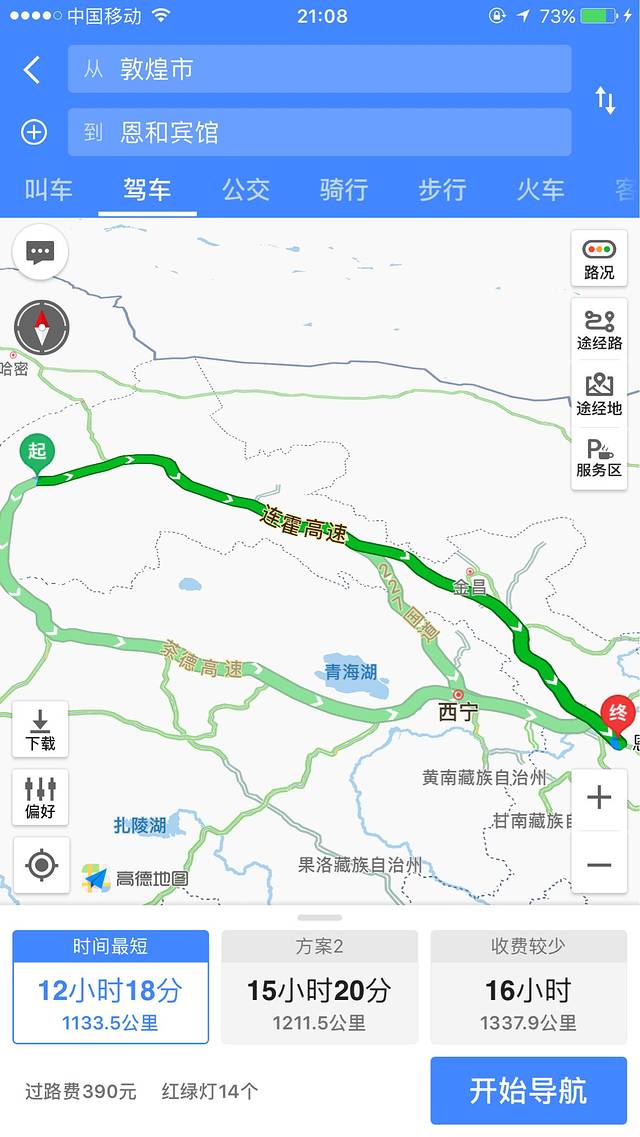Viewport: 640px width, 1137px height.
Task: Switch to the 火车 tab
Action: pos(540,189)
